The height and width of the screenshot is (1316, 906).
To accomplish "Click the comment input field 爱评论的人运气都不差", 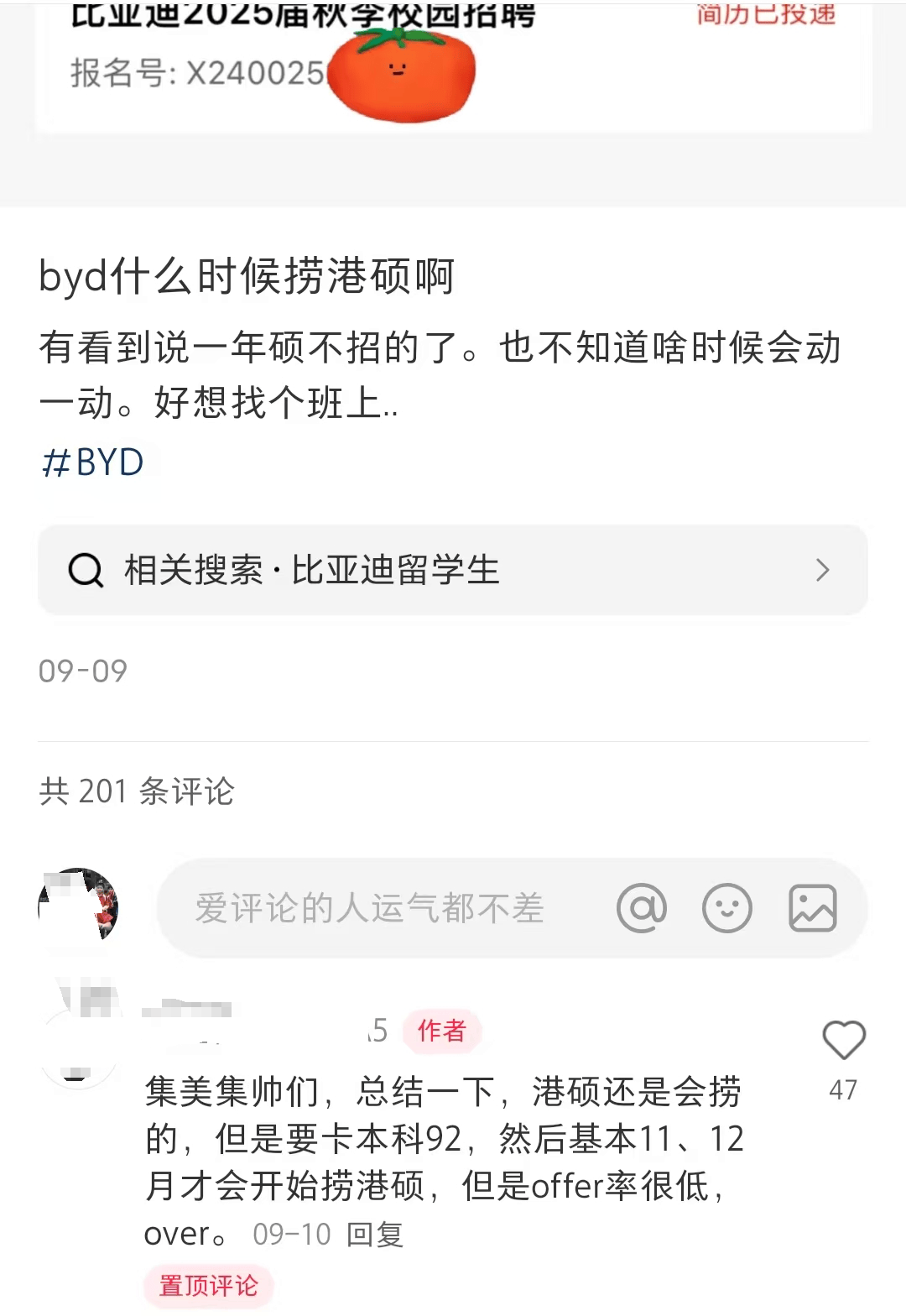I will pyautogui.click(x=369, y=908).
